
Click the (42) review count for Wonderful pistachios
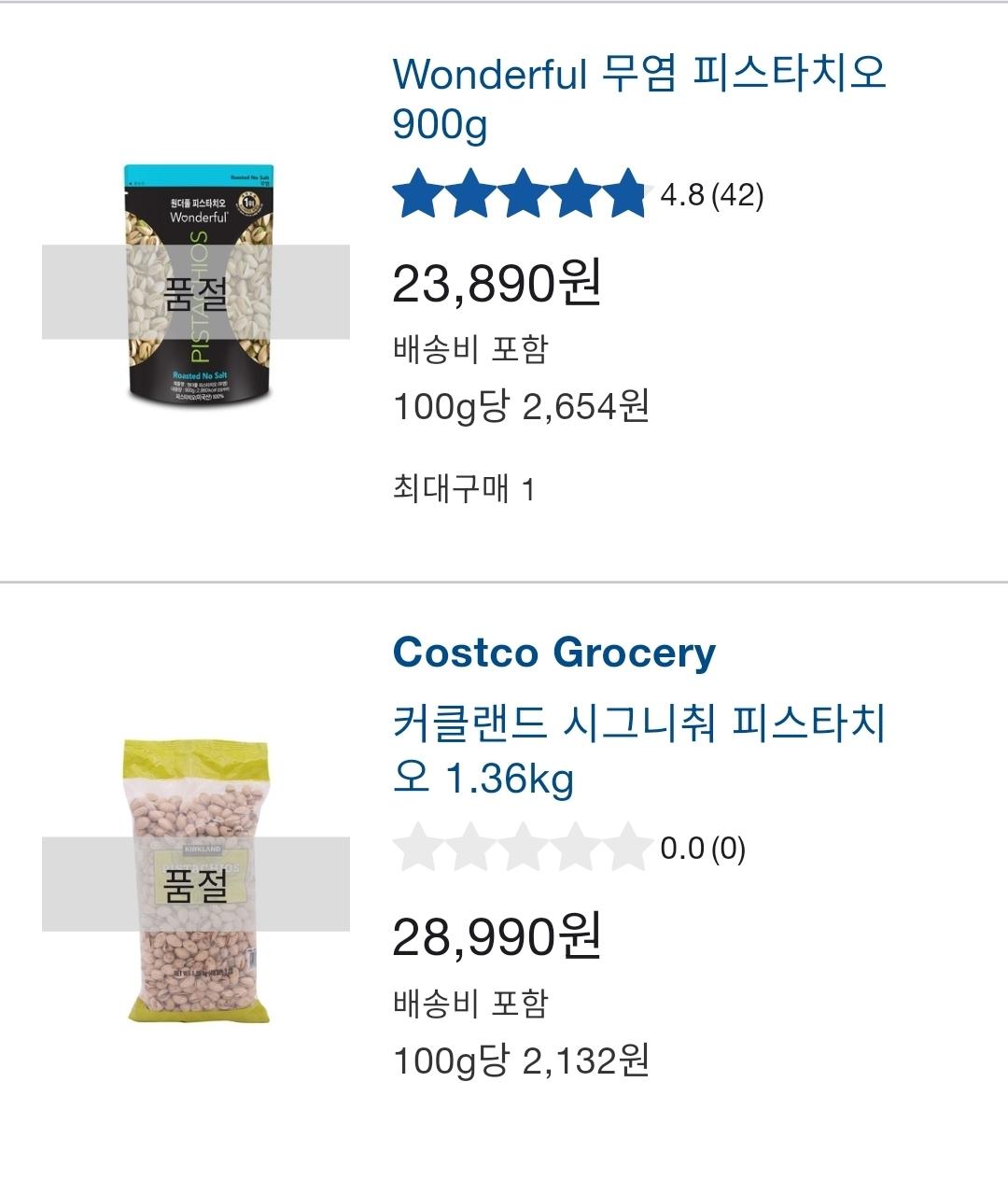pos(738,194)
